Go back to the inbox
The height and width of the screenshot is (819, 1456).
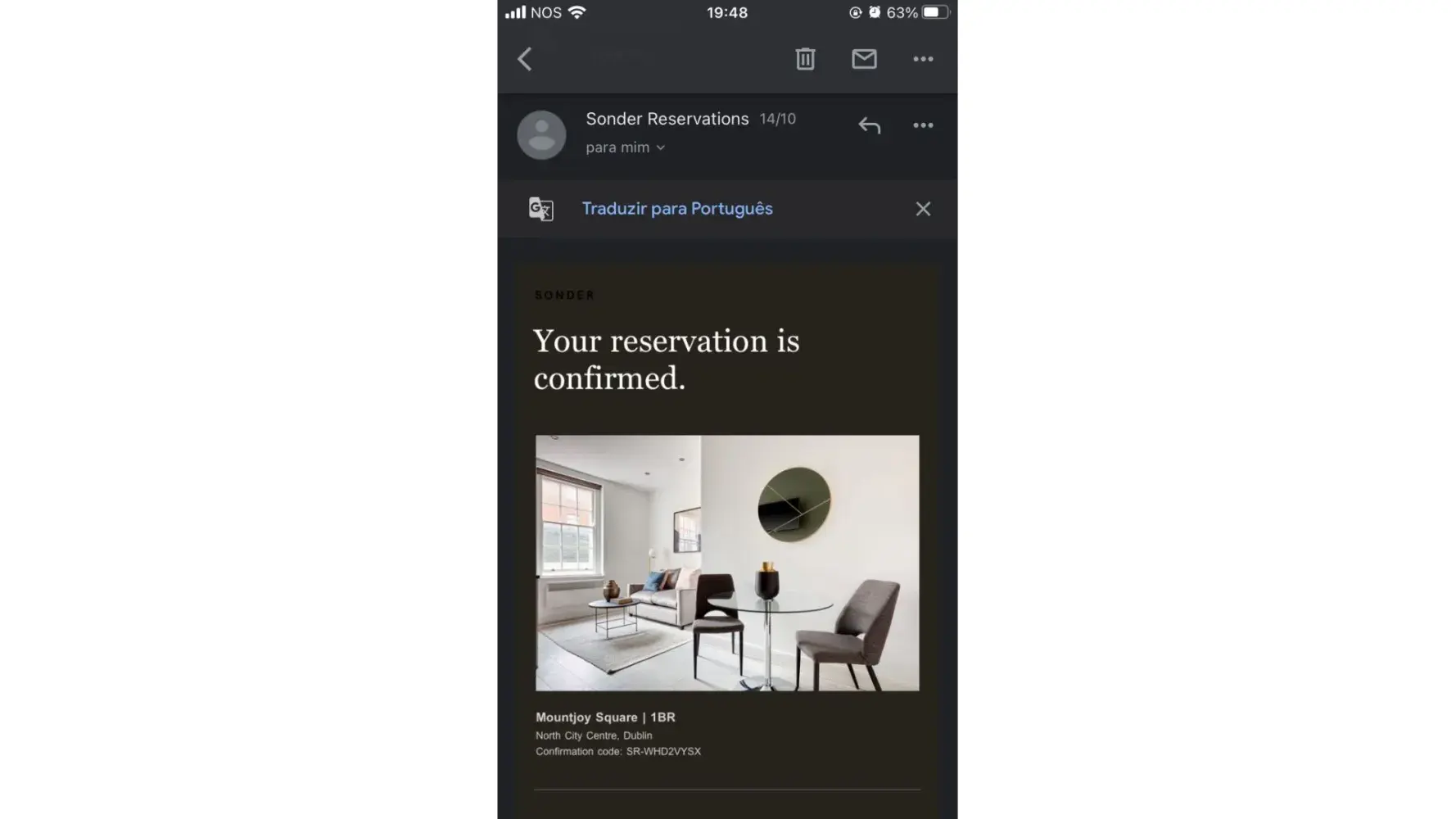click(x=525, y=59)
